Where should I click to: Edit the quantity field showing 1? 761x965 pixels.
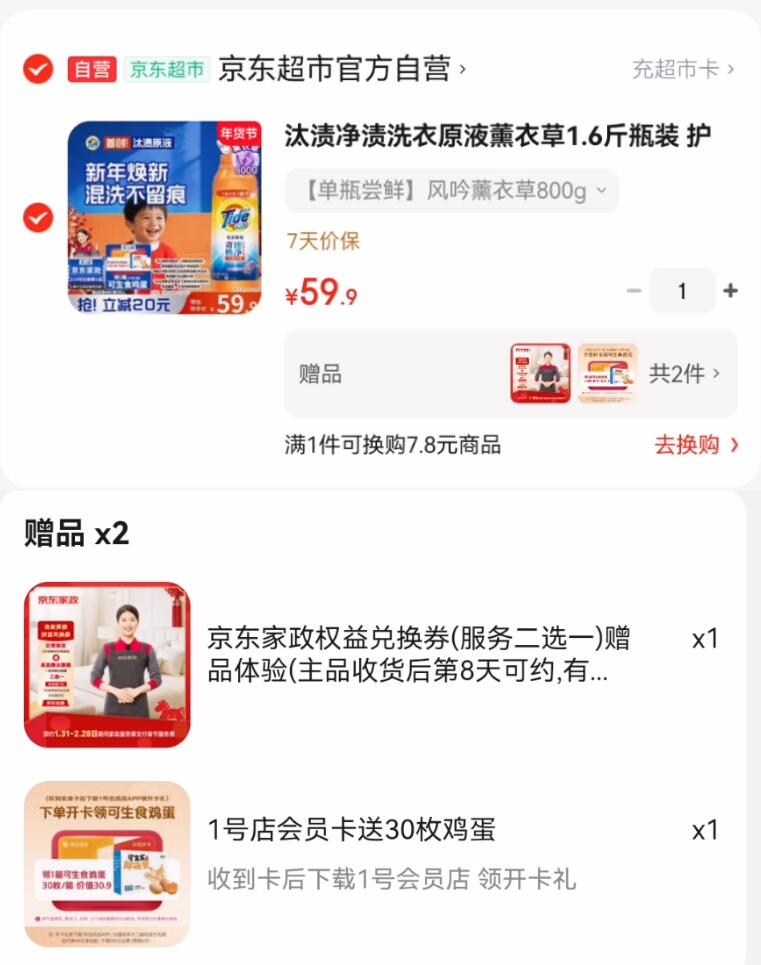(682, 291)
